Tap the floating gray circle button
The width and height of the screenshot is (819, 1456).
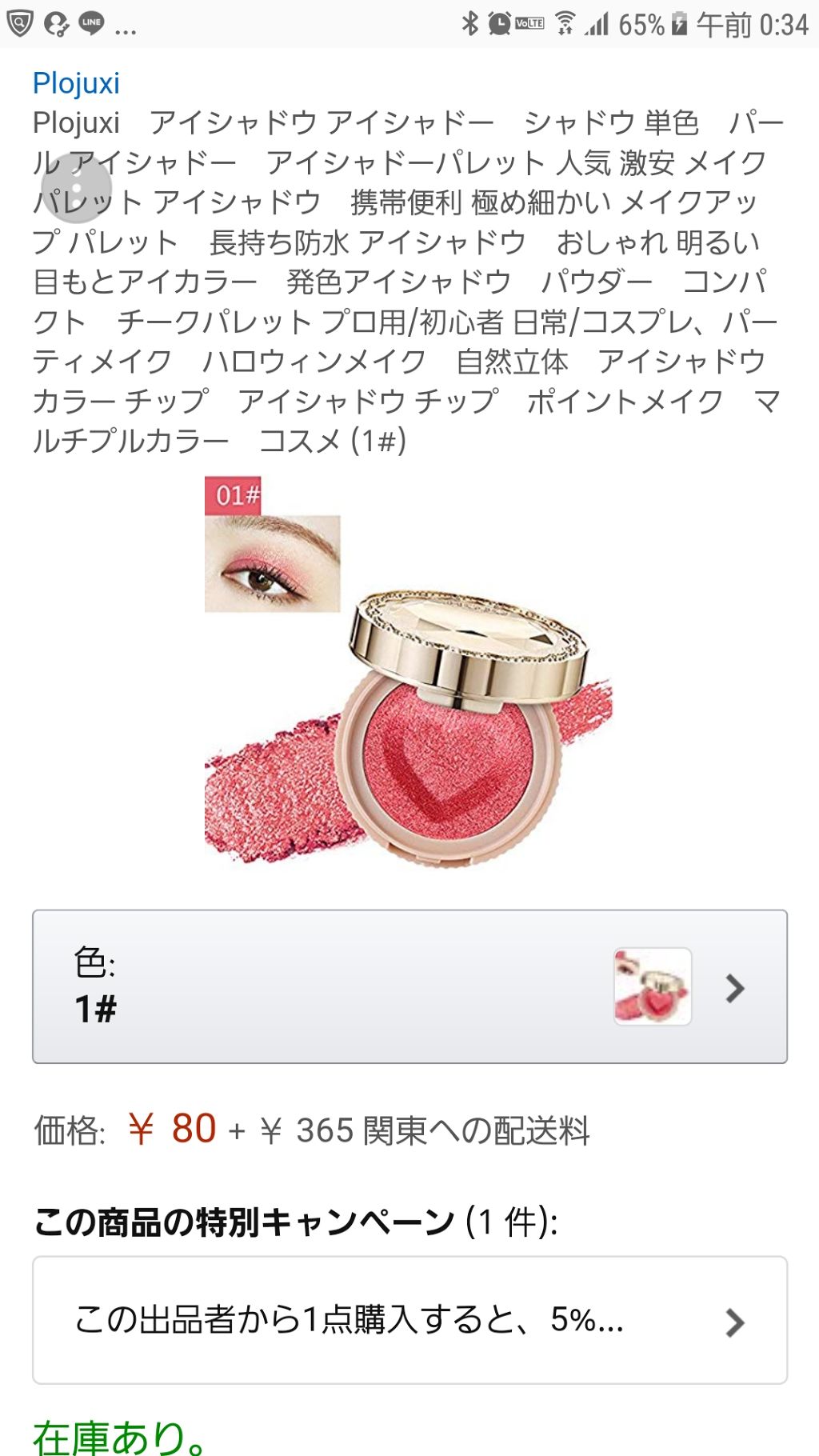coord(77,189)
